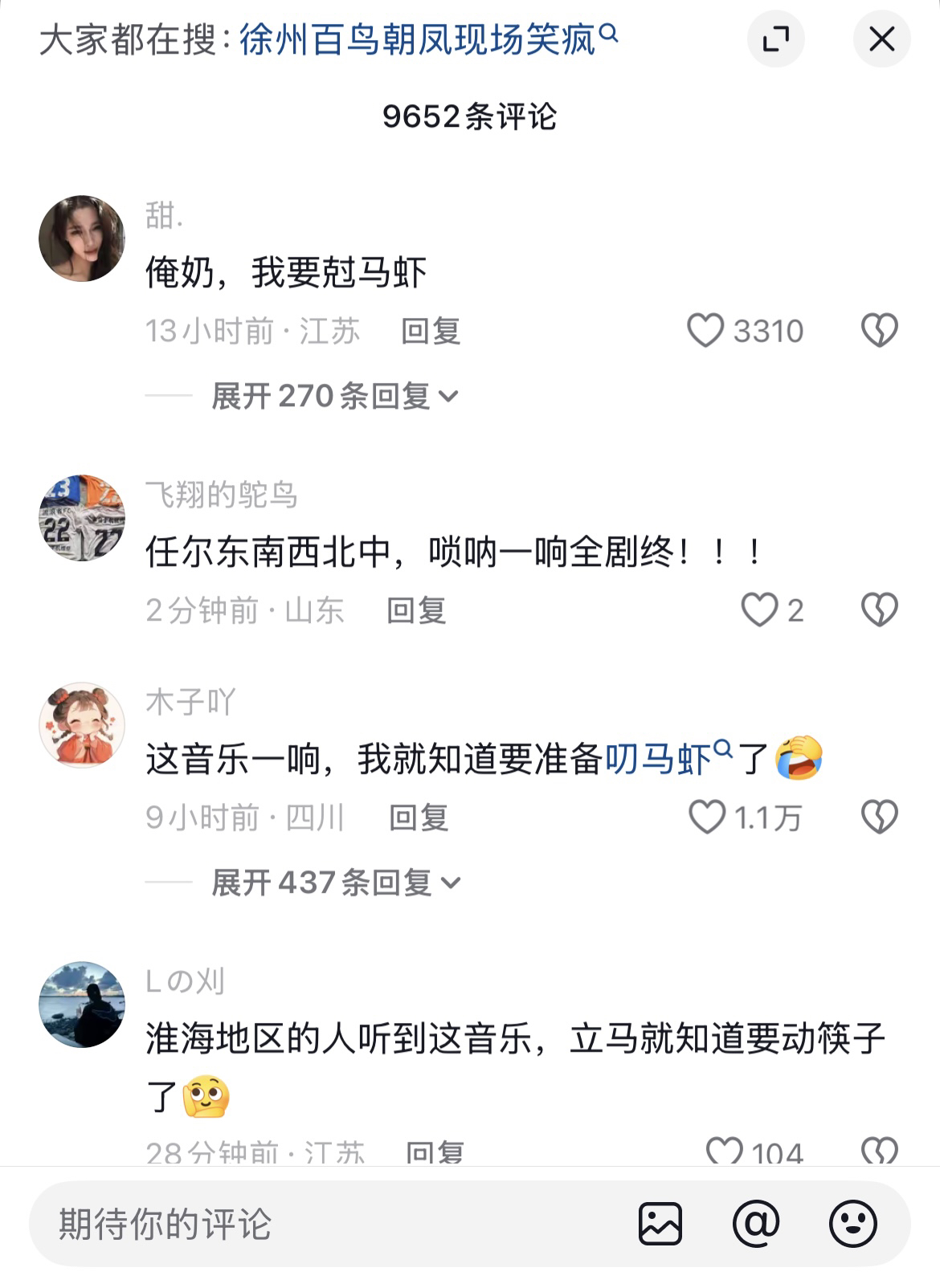Dislike 飞翔的鸵鸟's comment
Screen dimensions: 940x1288
coord(879,610)
